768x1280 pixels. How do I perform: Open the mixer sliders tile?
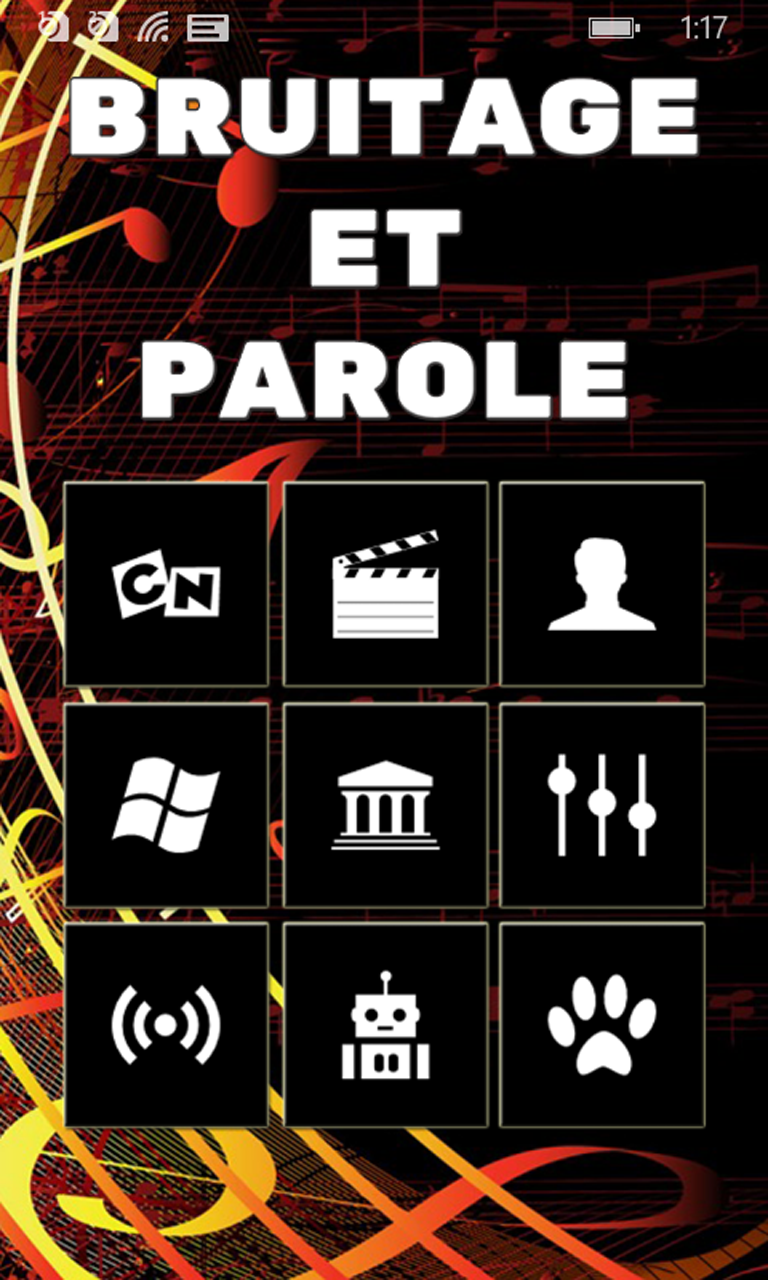click(602, 805)
